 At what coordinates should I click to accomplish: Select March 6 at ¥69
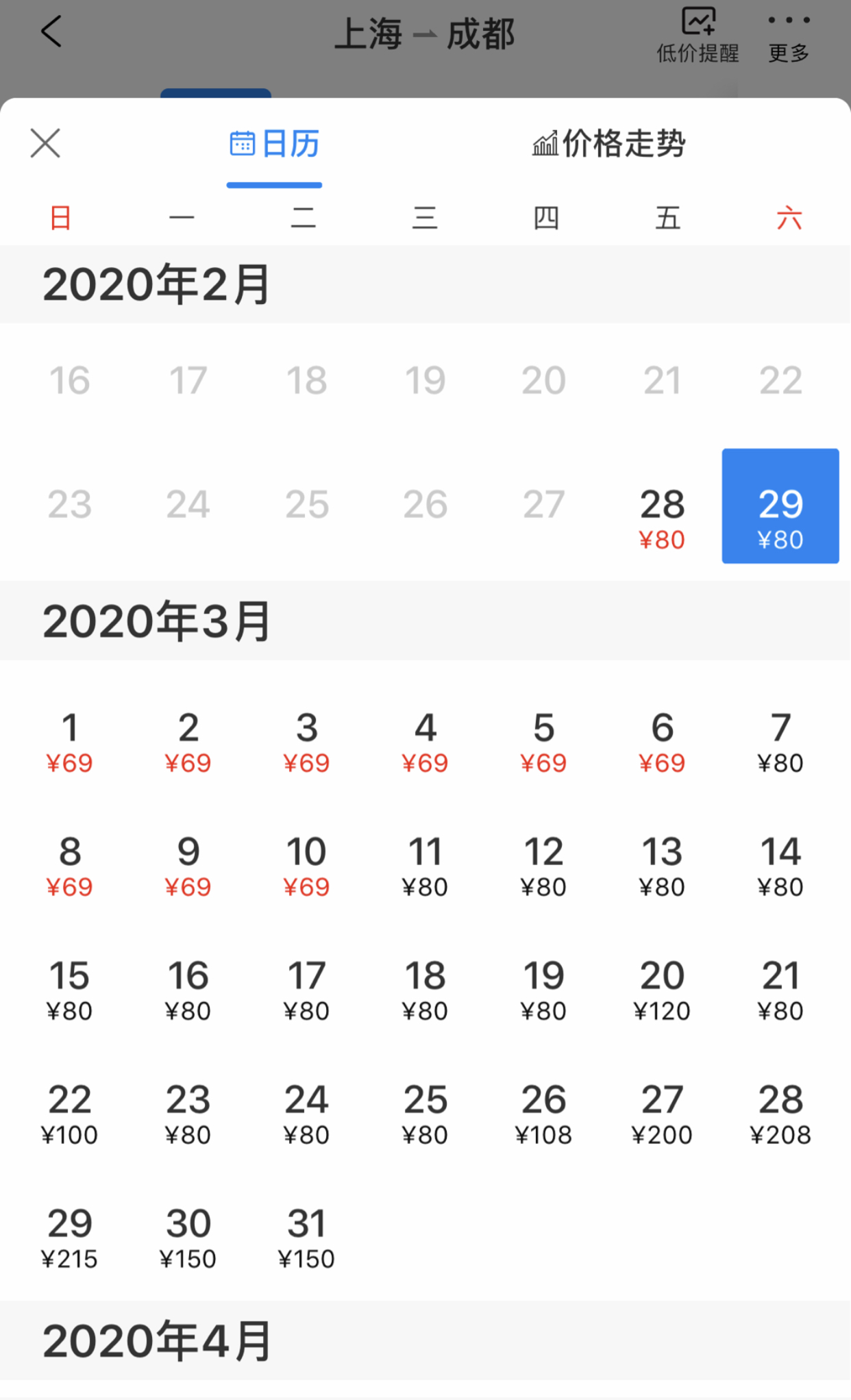pos(662,742)
